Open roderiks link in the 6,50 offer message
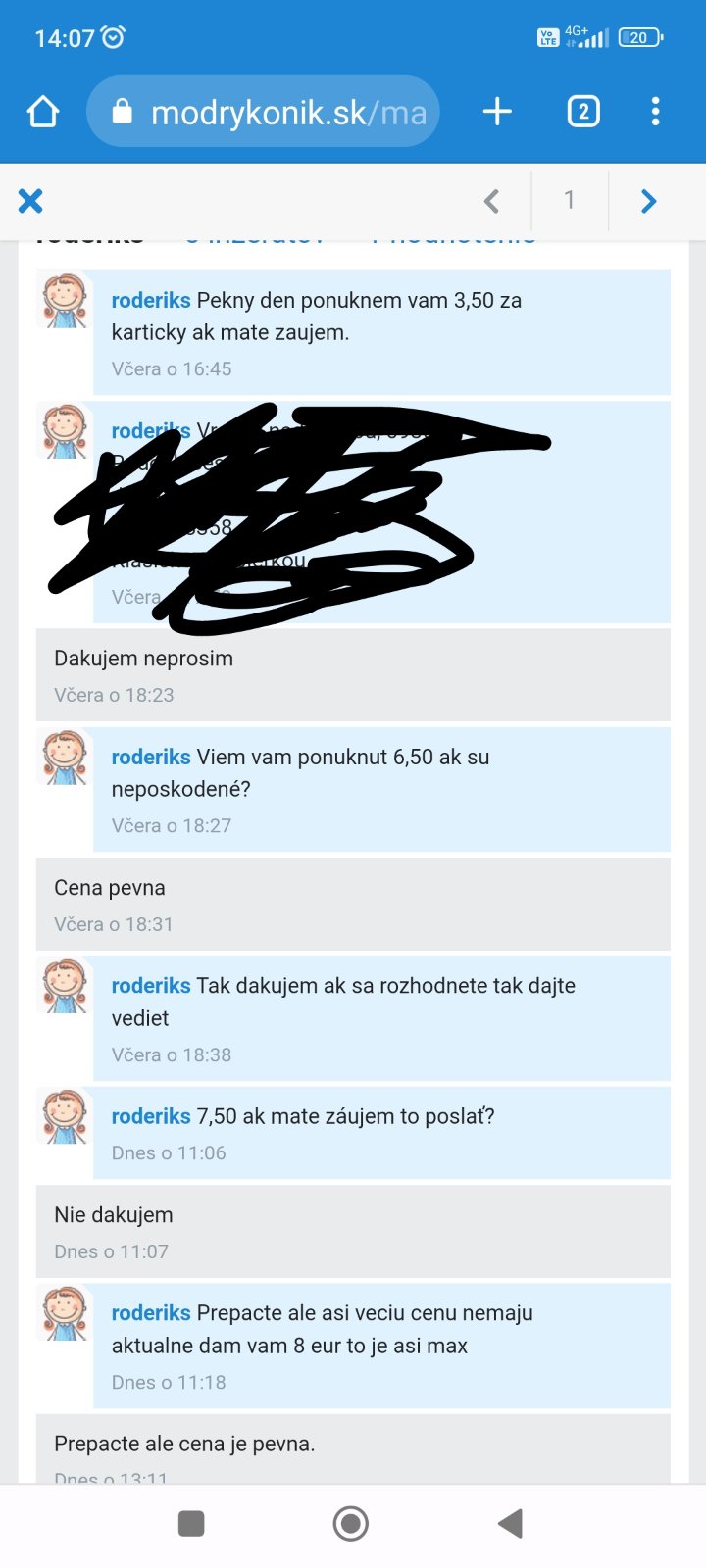Viewport: 706px width, 1568px height. [151, 757]
